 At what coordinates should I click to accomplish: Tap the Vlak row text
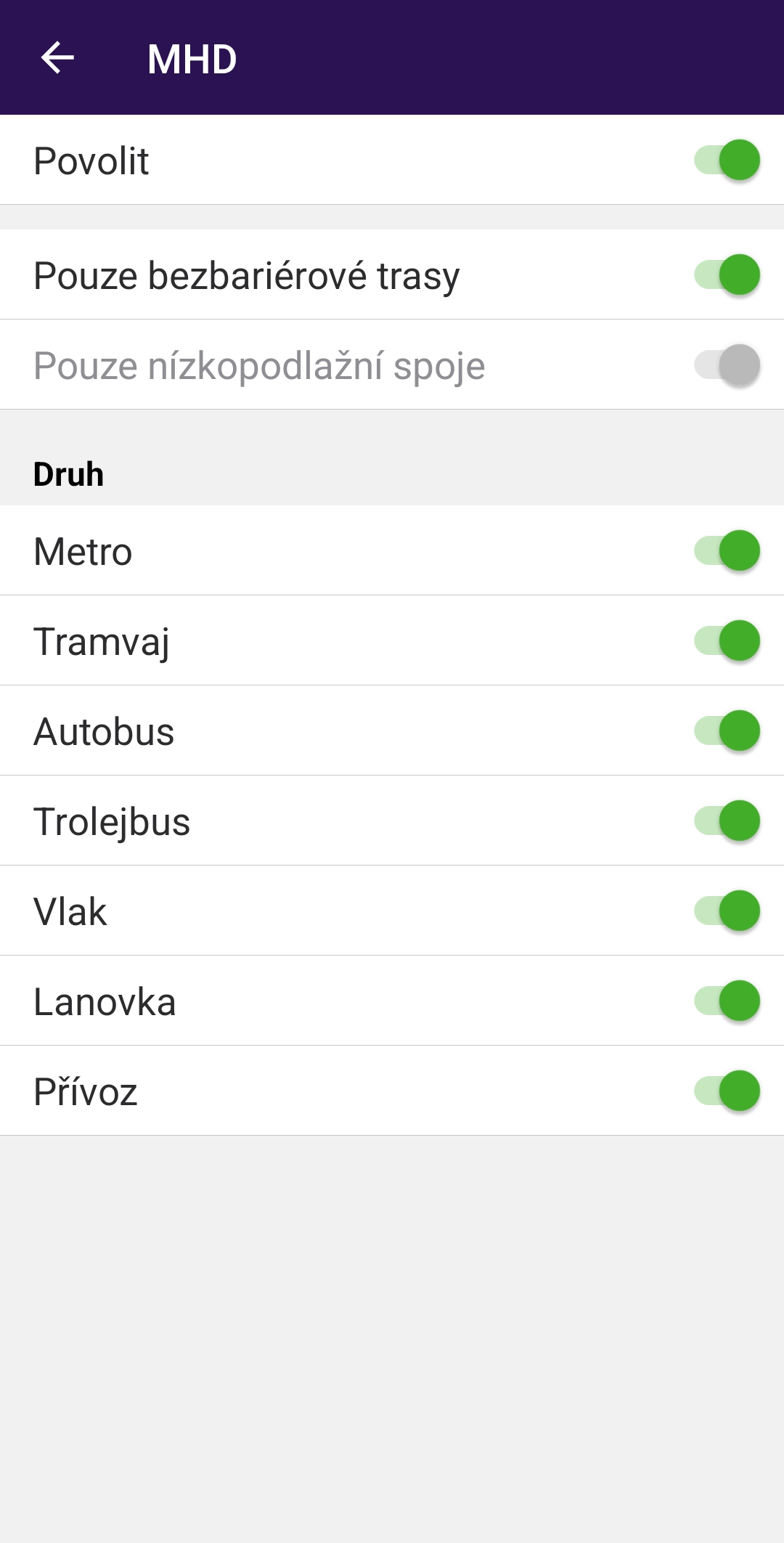click(x=73, y=911)
